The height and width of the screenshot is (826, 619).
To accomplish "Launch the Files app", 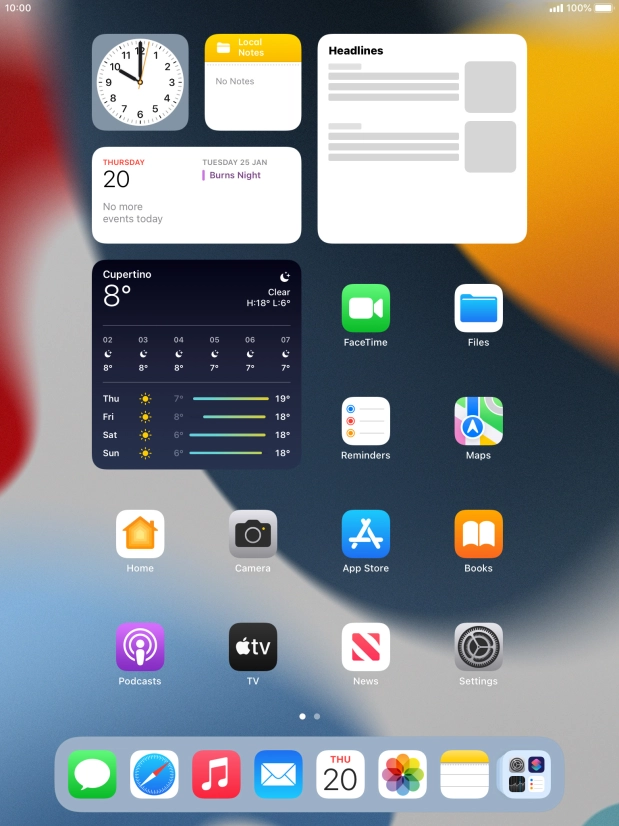I will point(478,308).
